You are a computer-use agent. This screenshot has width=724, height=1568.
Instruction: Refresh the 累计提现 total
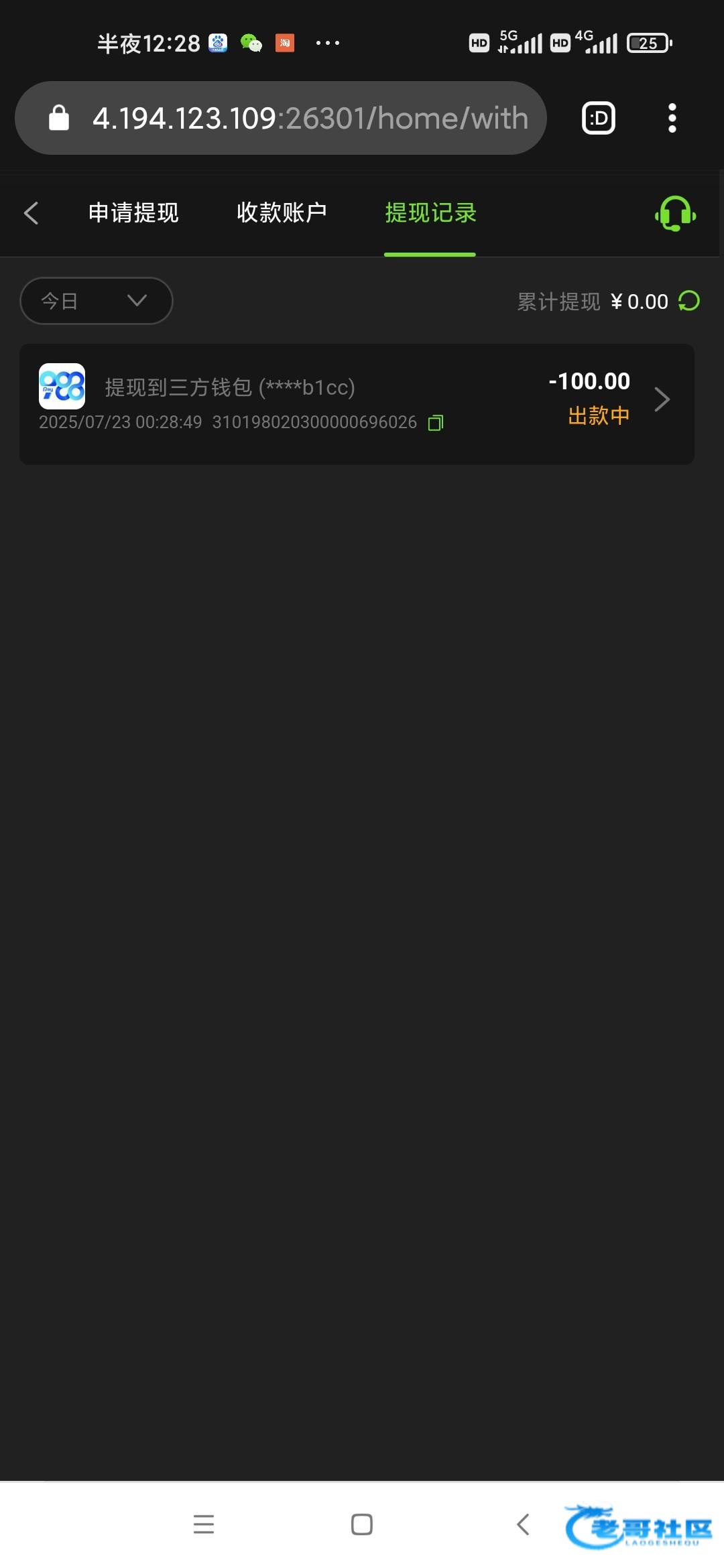point(689,301)
